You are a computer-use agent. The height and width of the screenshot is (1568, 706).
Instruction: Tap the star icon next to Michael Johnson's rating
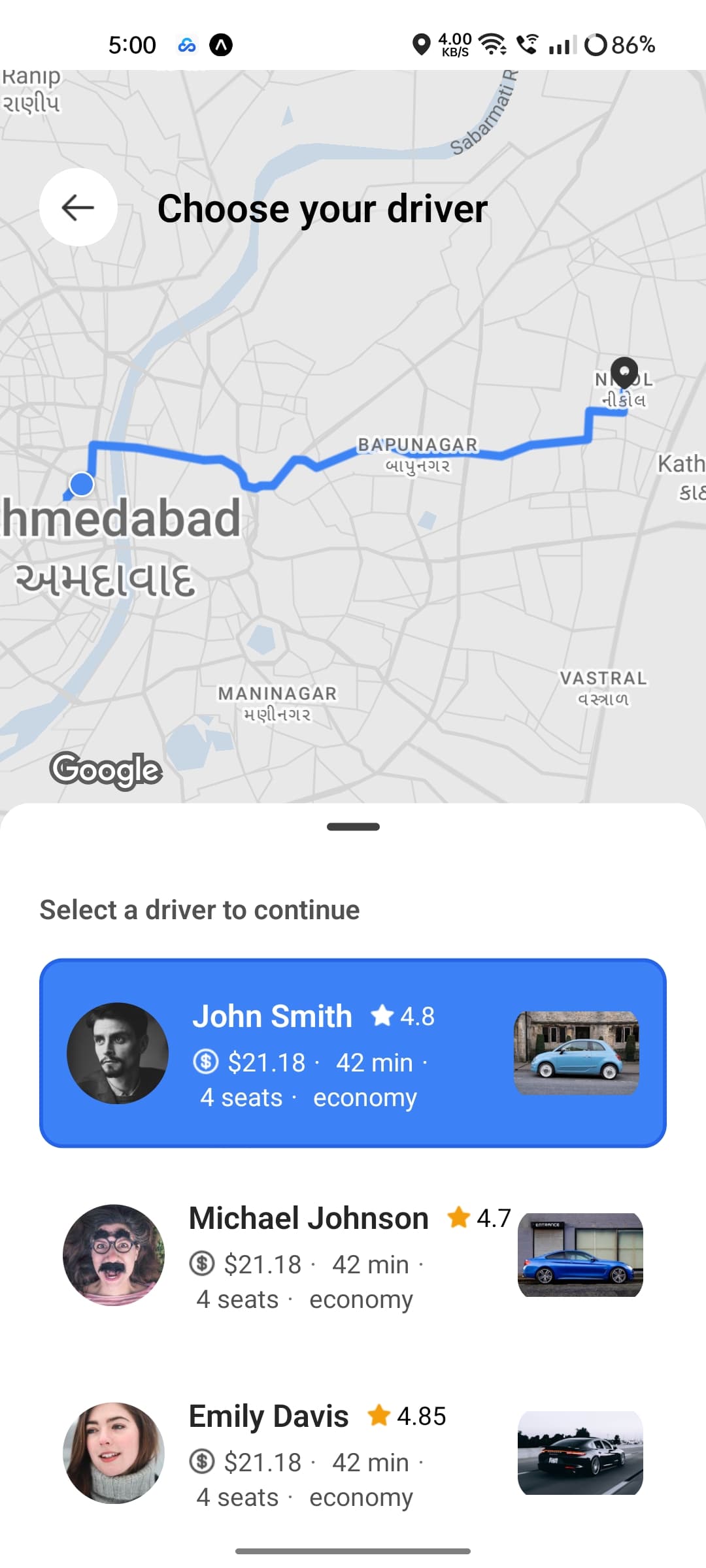pos(460,1217)
